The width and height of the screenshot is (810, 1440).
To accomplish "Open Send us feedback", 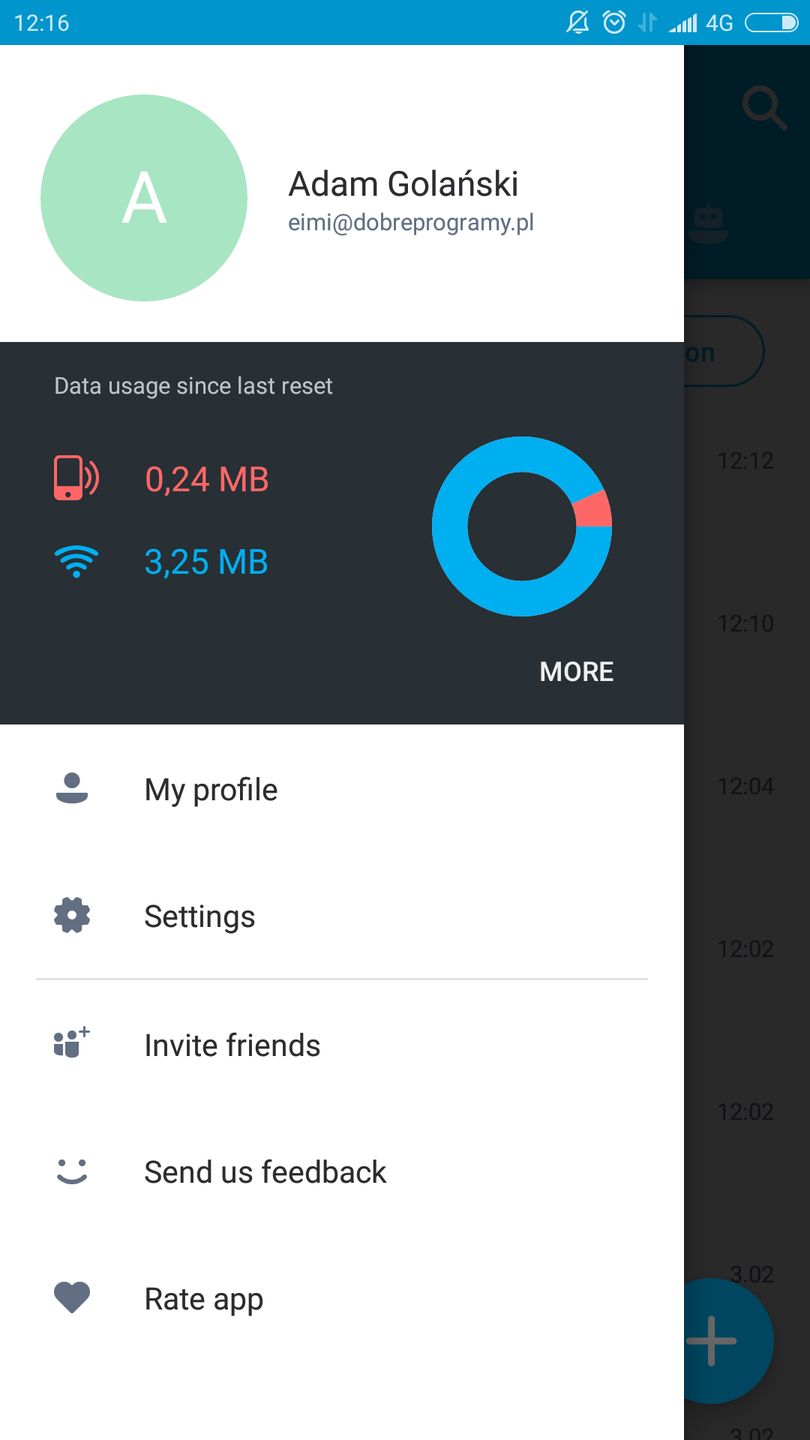I will click(265, 1172).
